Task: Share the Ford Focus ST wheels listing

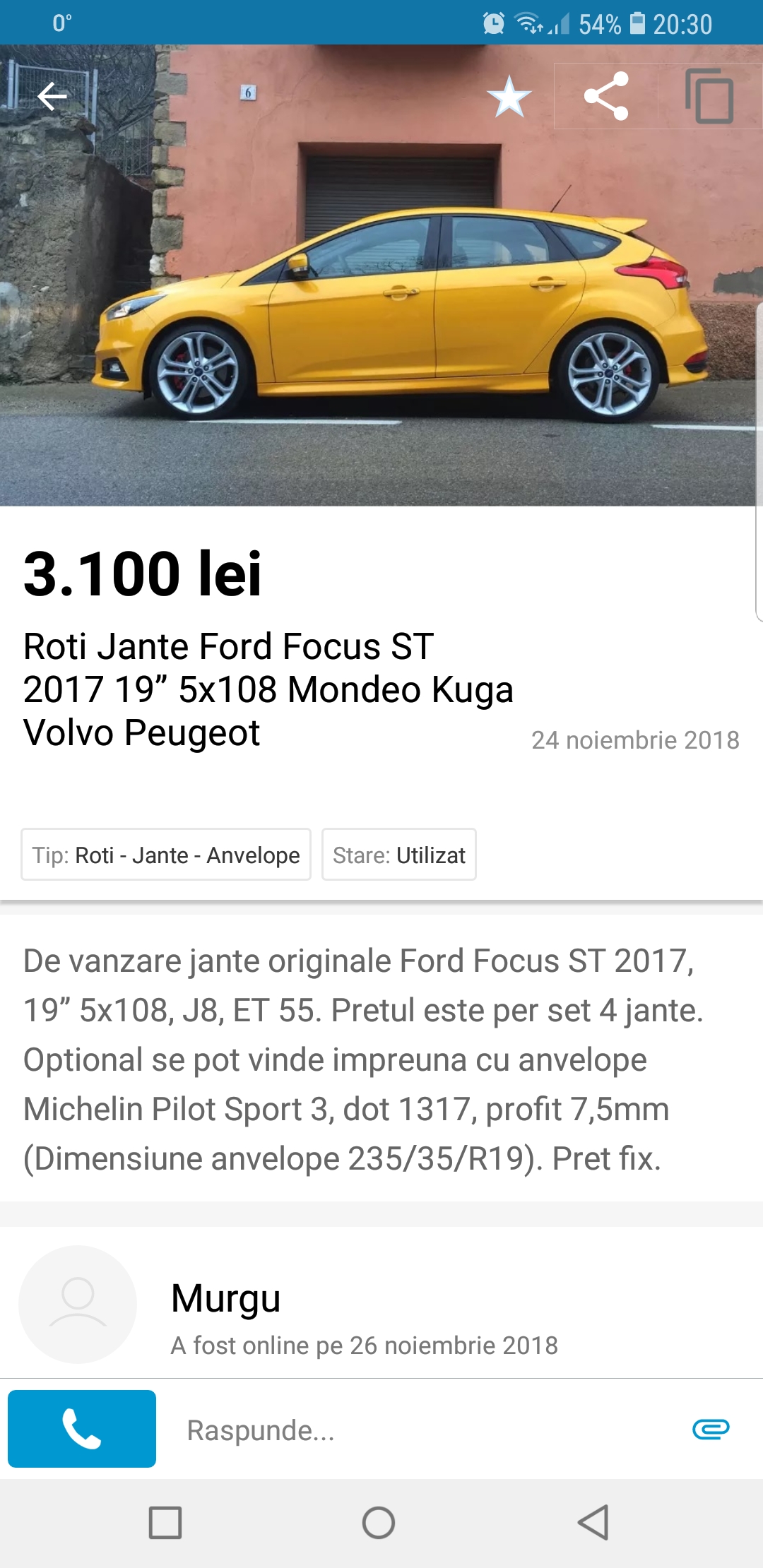Action: pos(606,96)
